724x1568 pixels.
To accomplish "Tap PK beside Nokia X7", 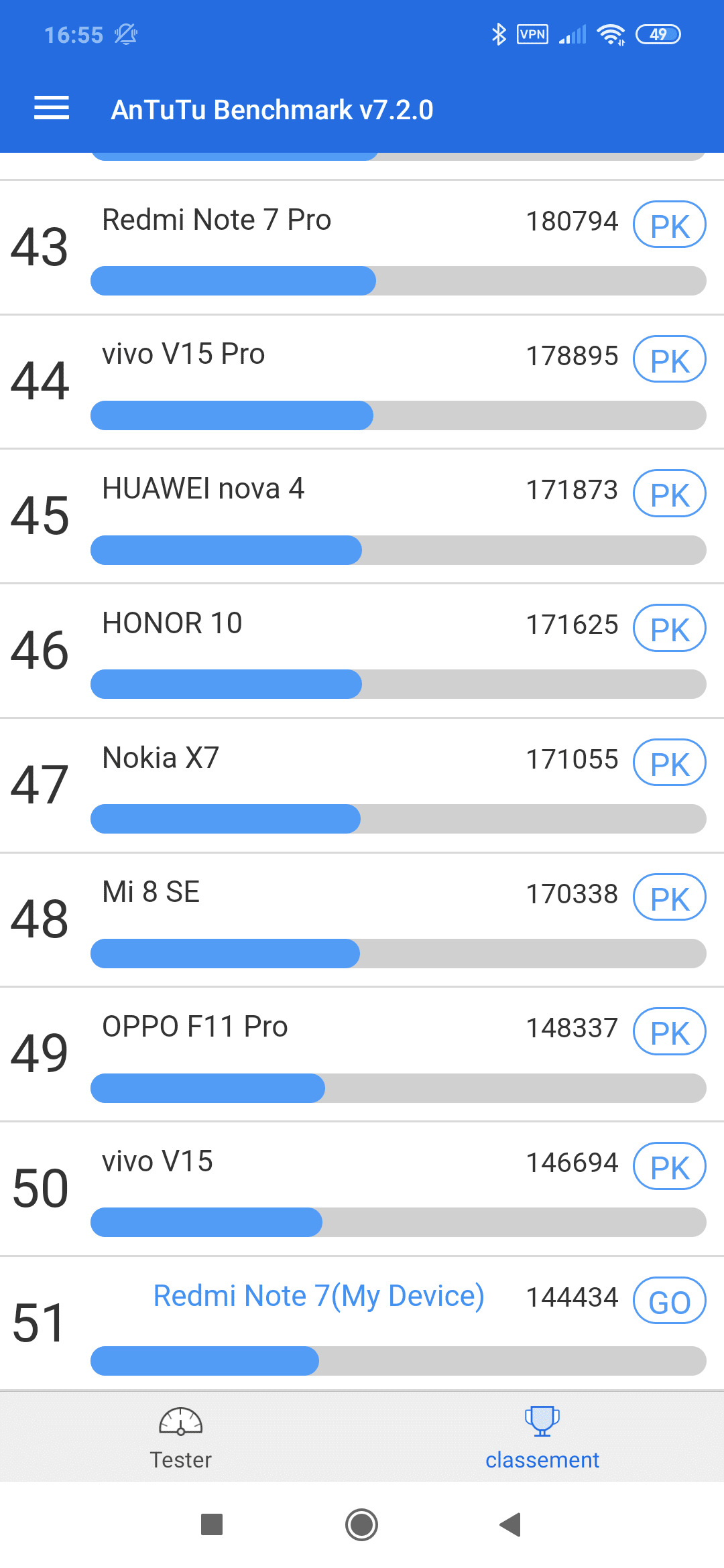I will click(669, 763).
